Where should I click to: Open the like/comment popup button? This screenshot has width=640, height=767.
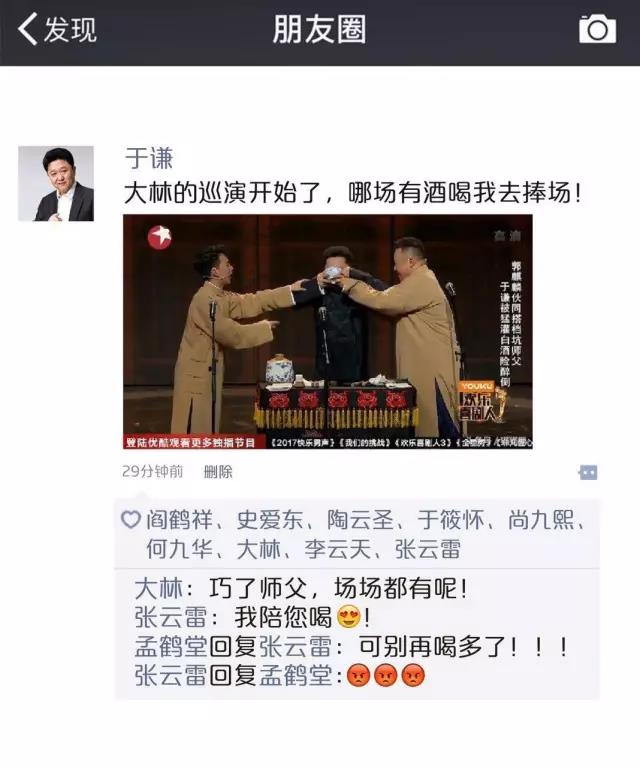click(588, 472)
